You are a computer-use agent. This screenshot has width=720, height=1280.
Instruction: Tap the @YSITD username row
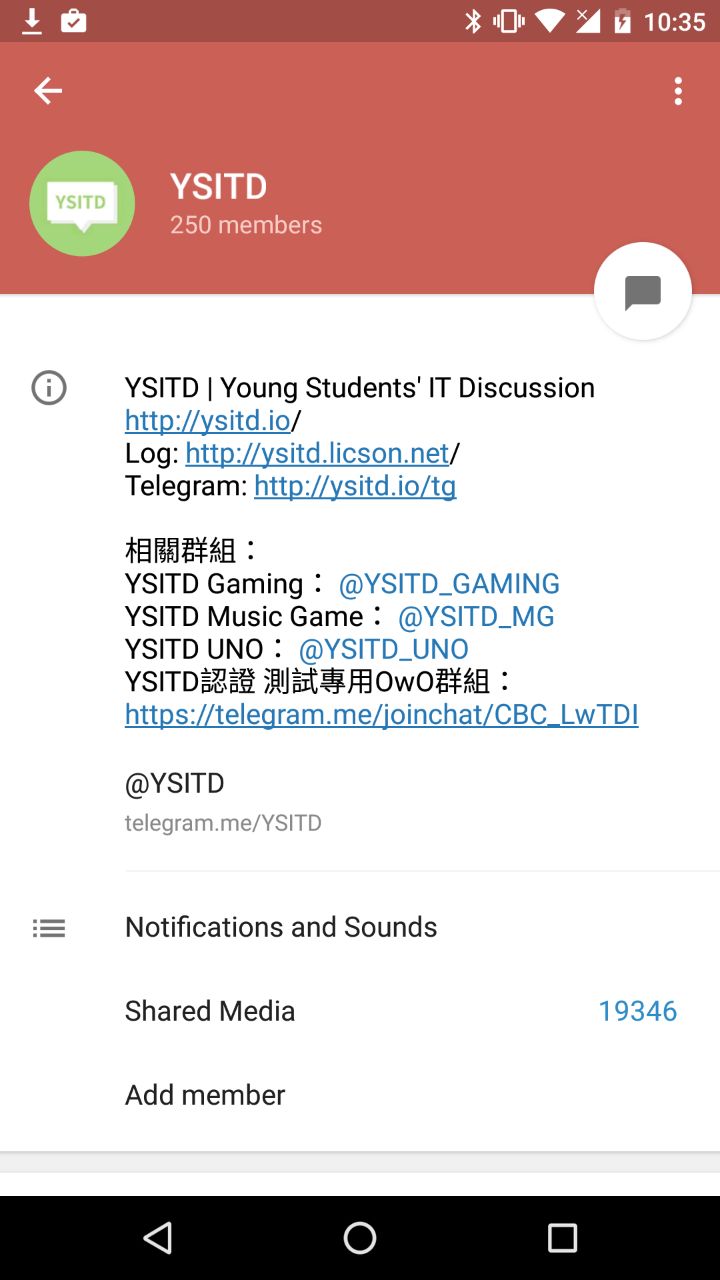pyautogui.click(x=223, y=801)
